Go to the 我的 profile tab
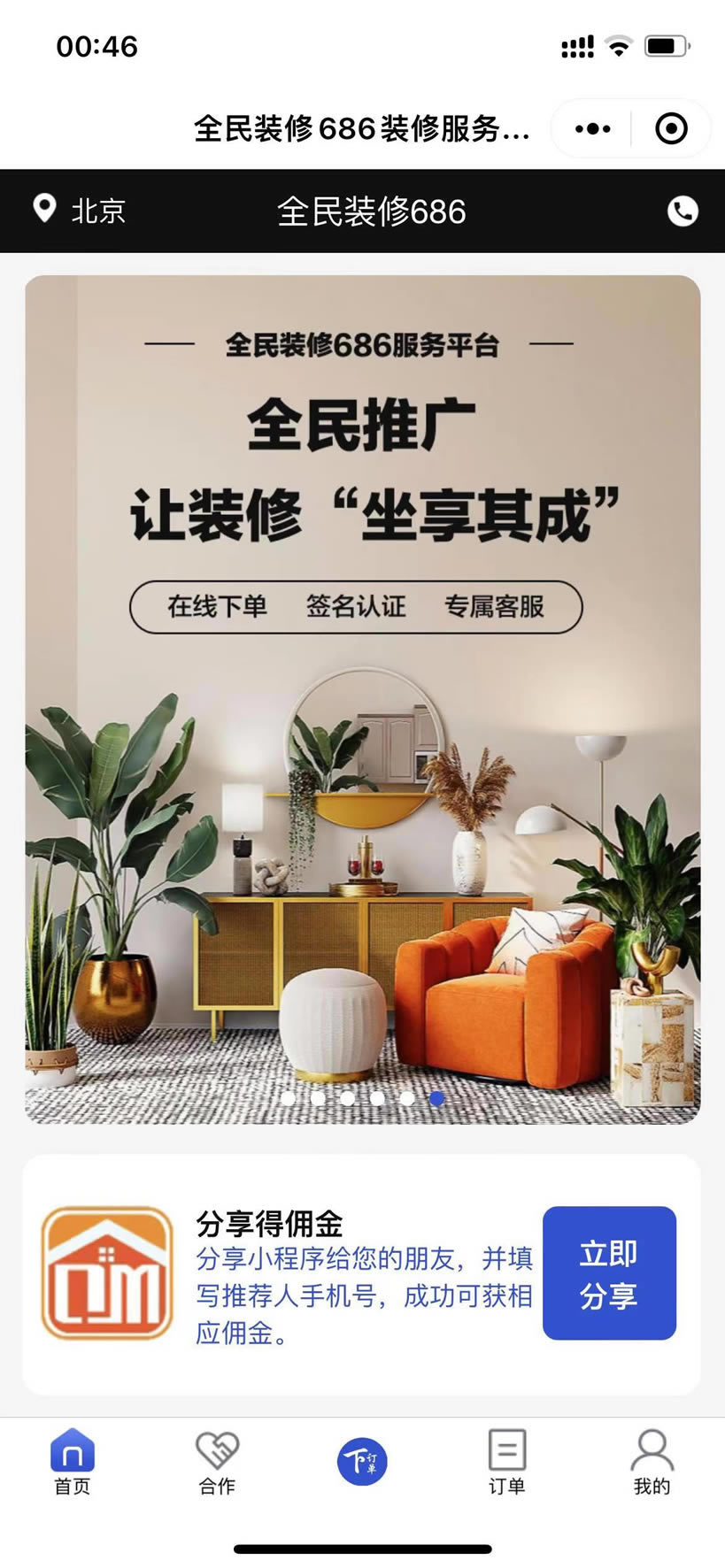Screen dimensions: 725x1568 [x=652, y=1462]
